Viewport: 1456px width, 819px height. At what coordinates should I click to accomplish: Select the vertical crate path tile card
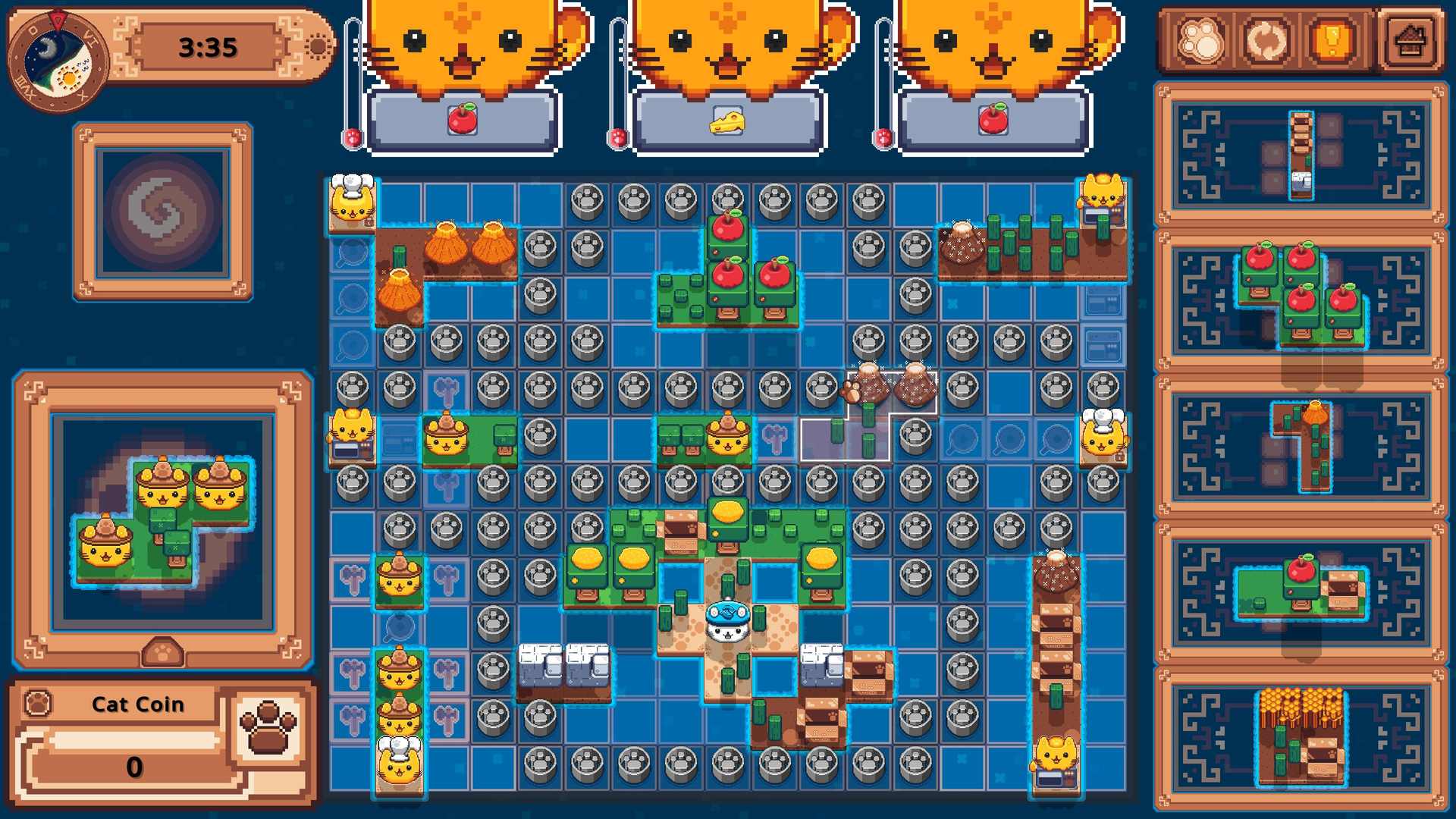click(x=1300, y=155)
